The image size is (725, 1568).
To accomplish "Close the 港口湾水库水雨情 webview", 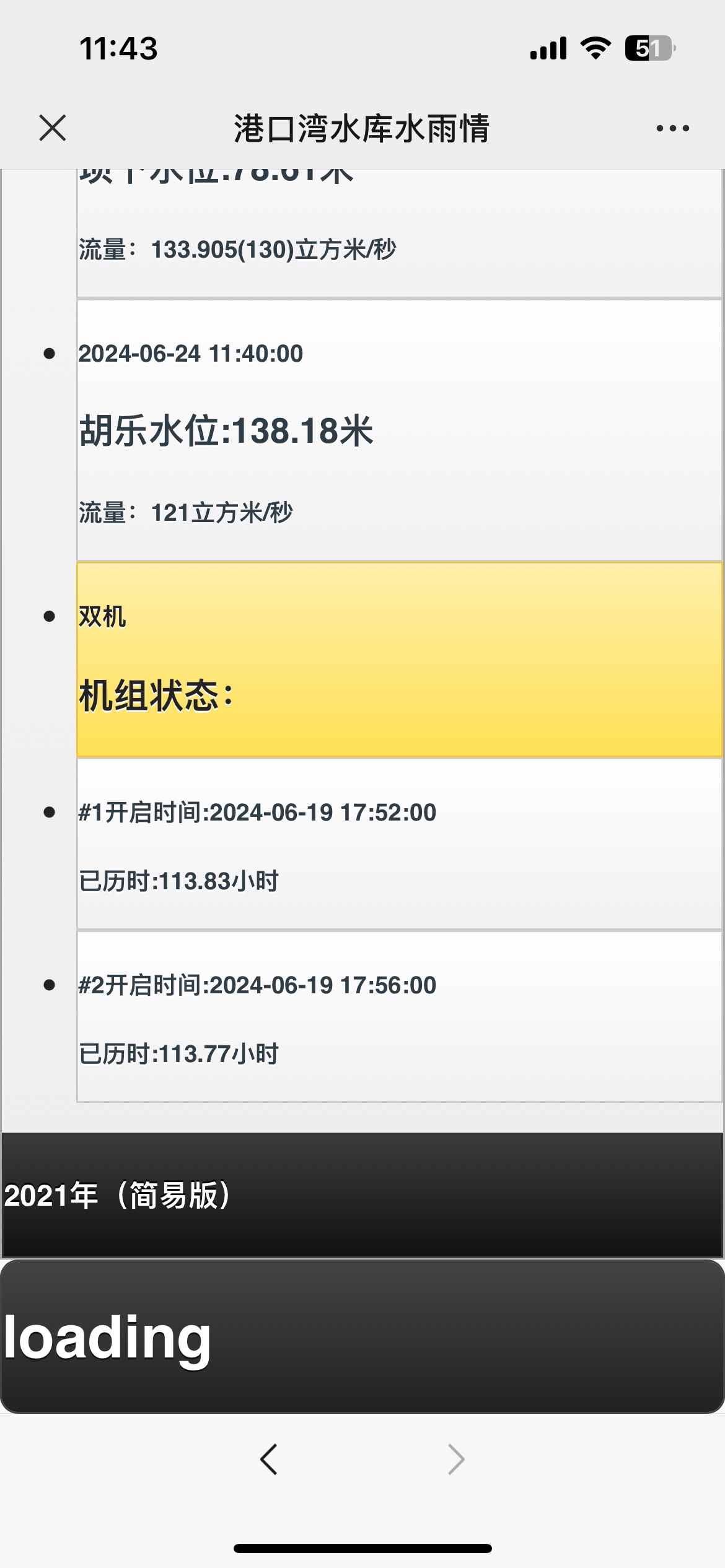I will click(x=52, y=128).
